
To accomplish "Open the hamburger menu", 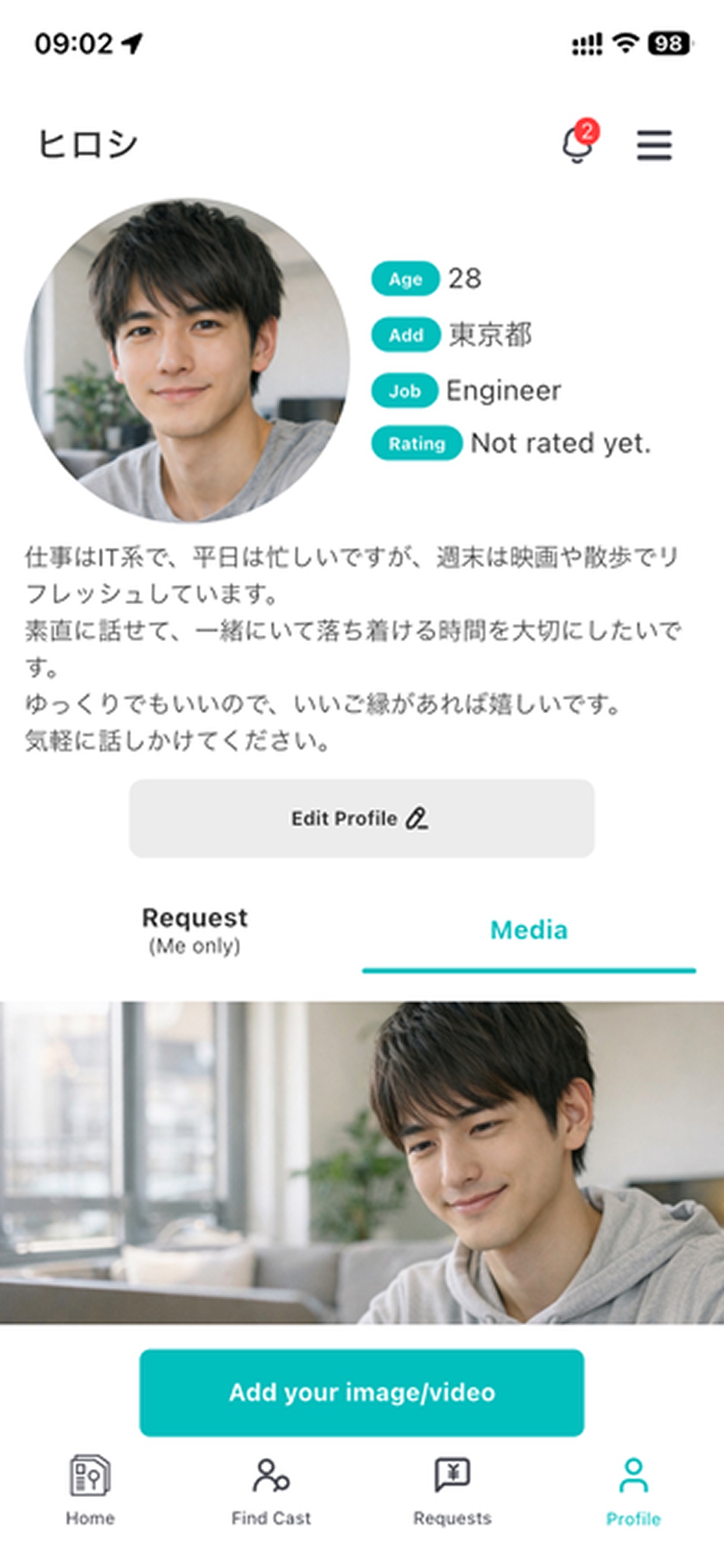I will coord(655,145).
